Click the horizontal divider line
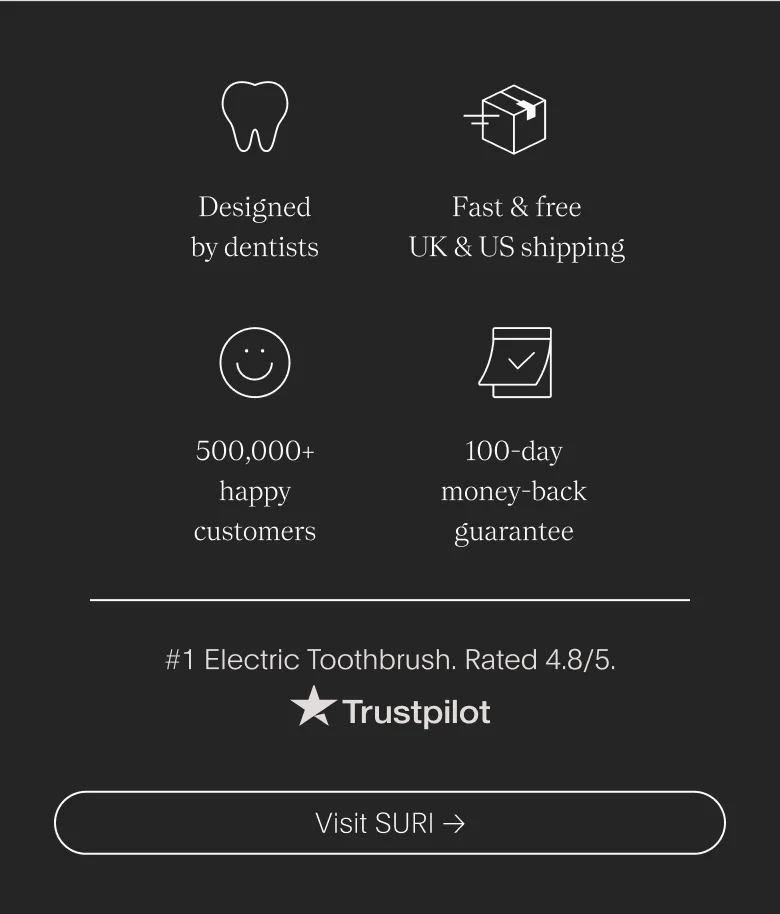Screen dimensions: 780x914 click(390, 600)
